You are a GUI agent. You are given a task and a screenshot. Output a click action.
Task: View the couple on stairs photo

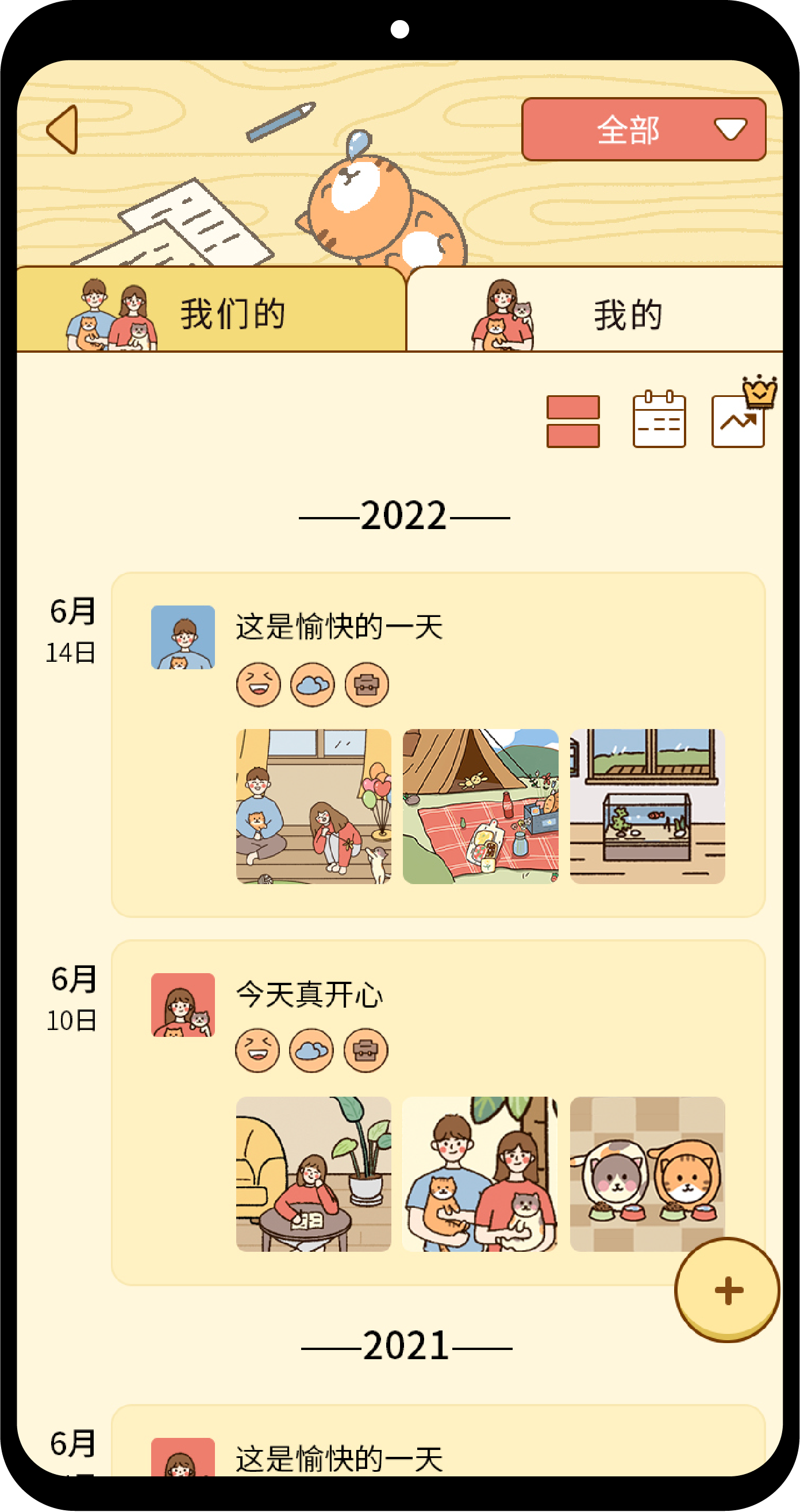click(x=313, y=806)
